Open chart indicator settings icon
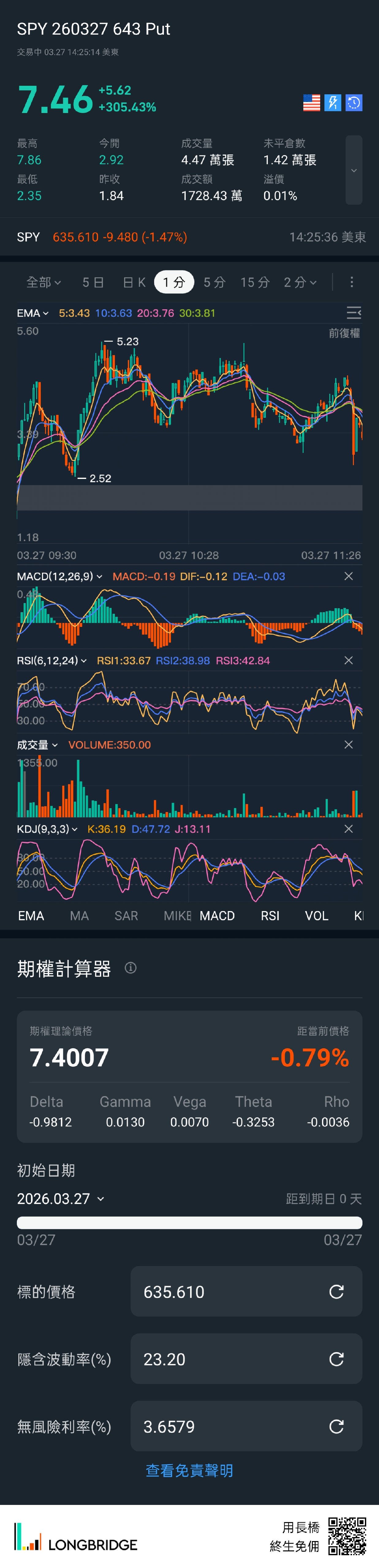 tap(353, 313)
